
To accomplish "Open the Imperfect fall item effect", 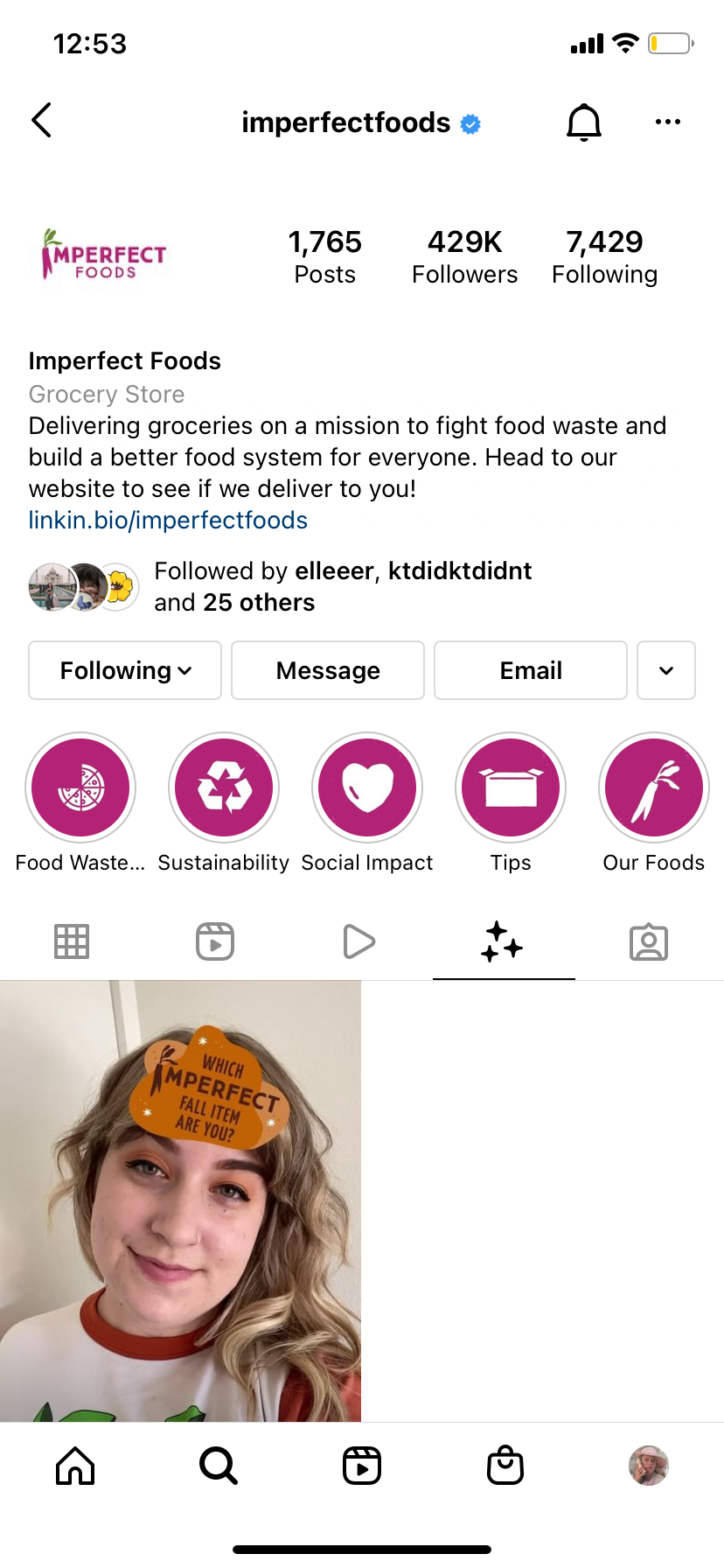I will (x=180, y=1200).
